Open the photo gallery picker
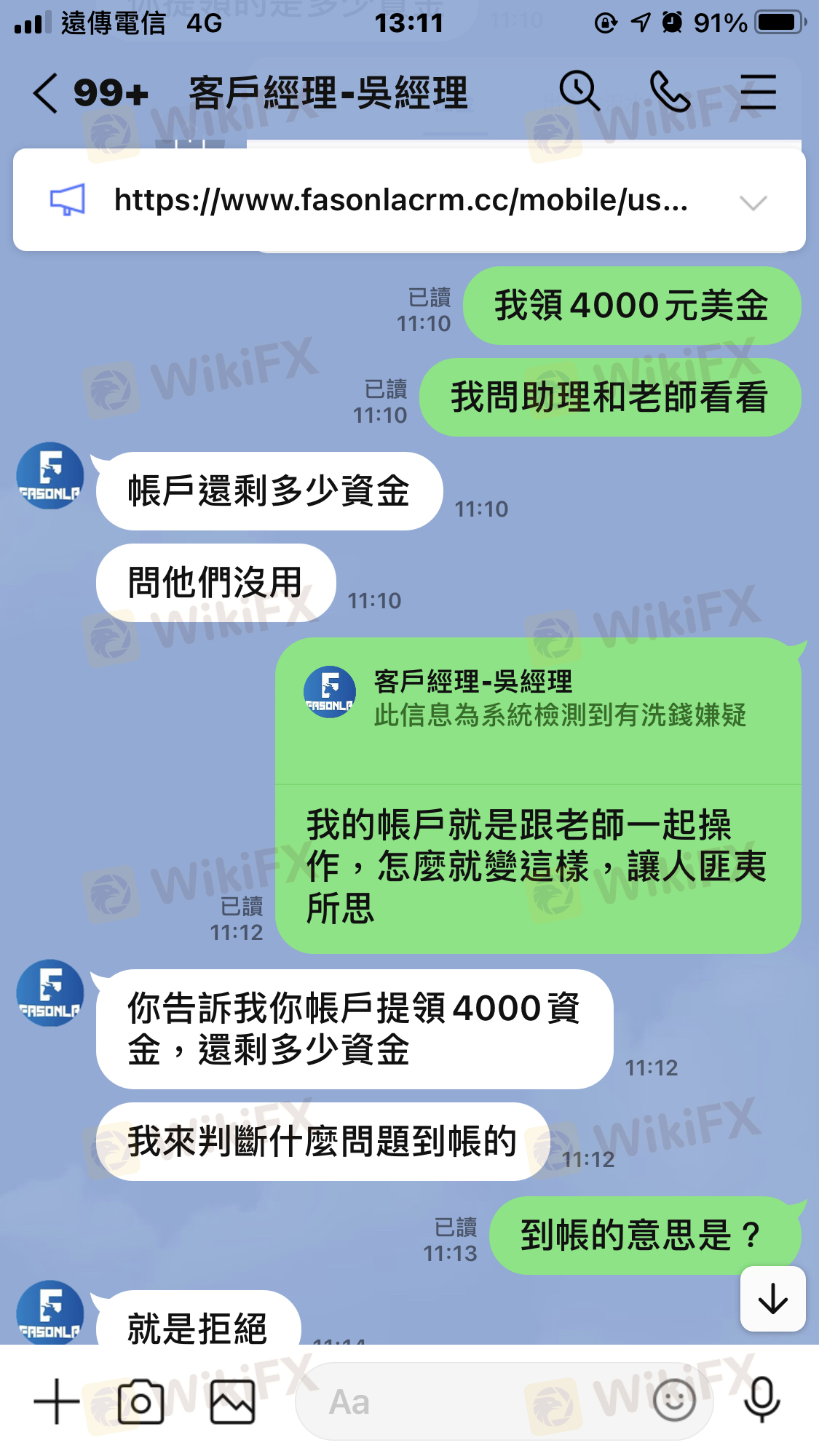 232,1401
